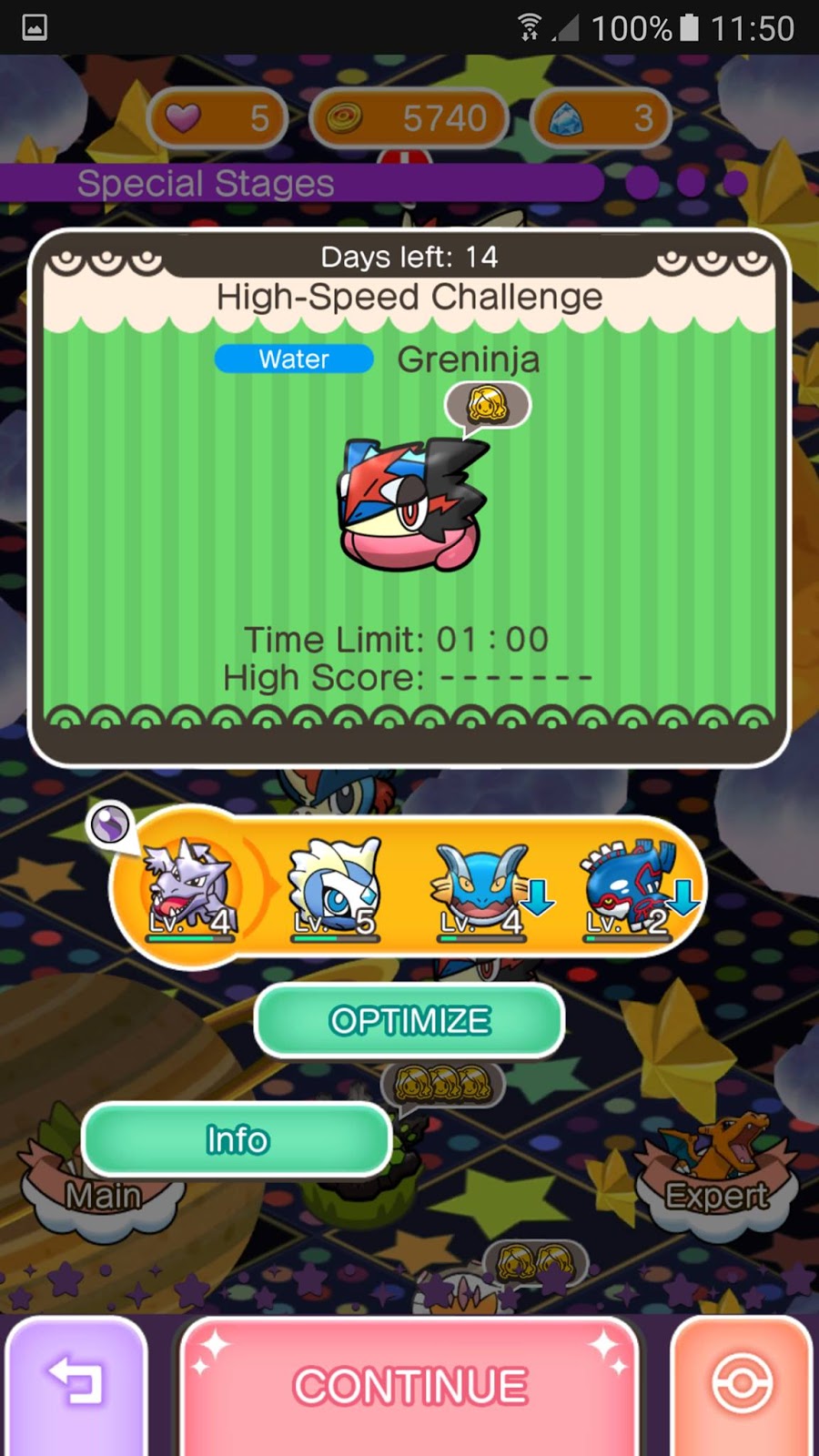
Task: Tap the triple coin icons below Optimize
Action: point(443,1083)
